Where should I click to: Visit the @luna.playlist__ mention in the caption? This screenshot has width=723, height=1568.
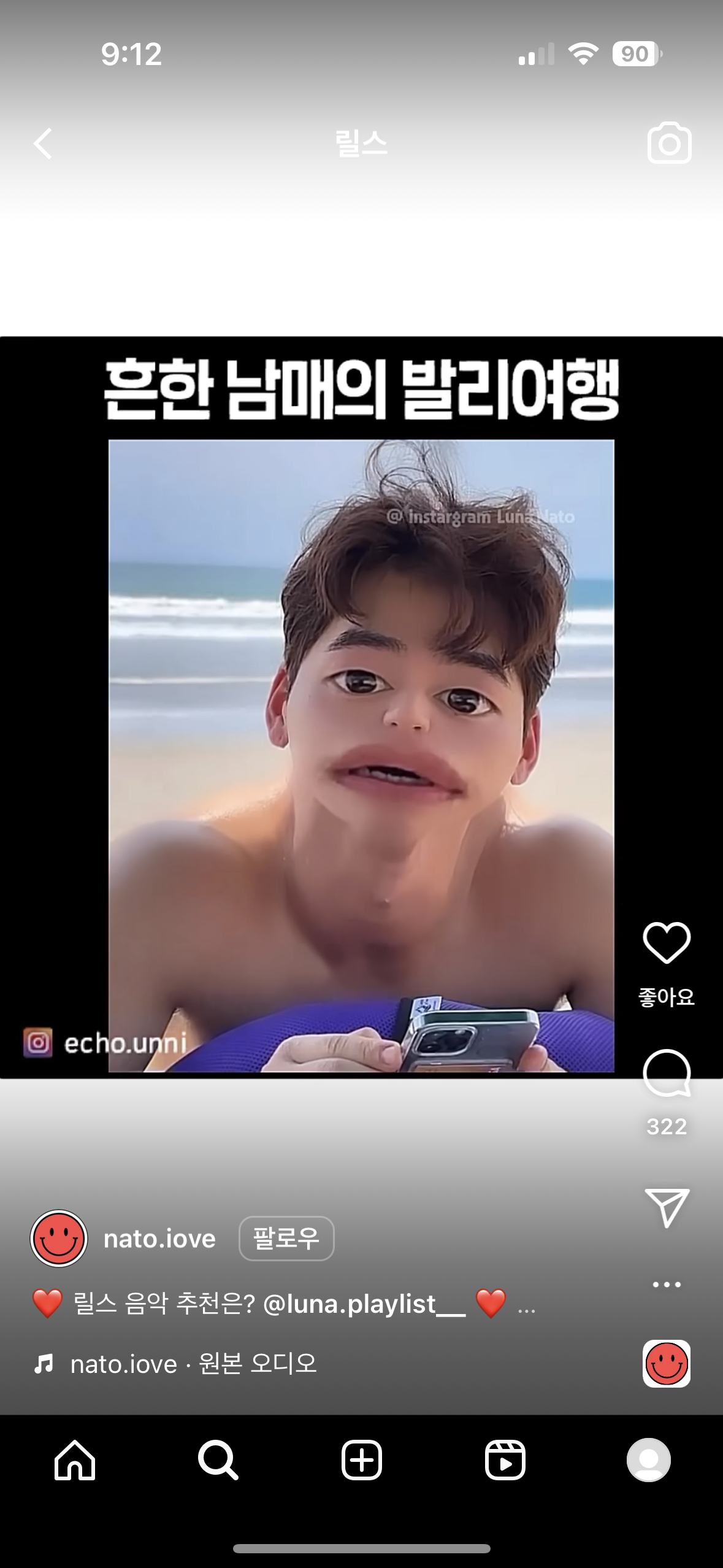[364, 1304]
